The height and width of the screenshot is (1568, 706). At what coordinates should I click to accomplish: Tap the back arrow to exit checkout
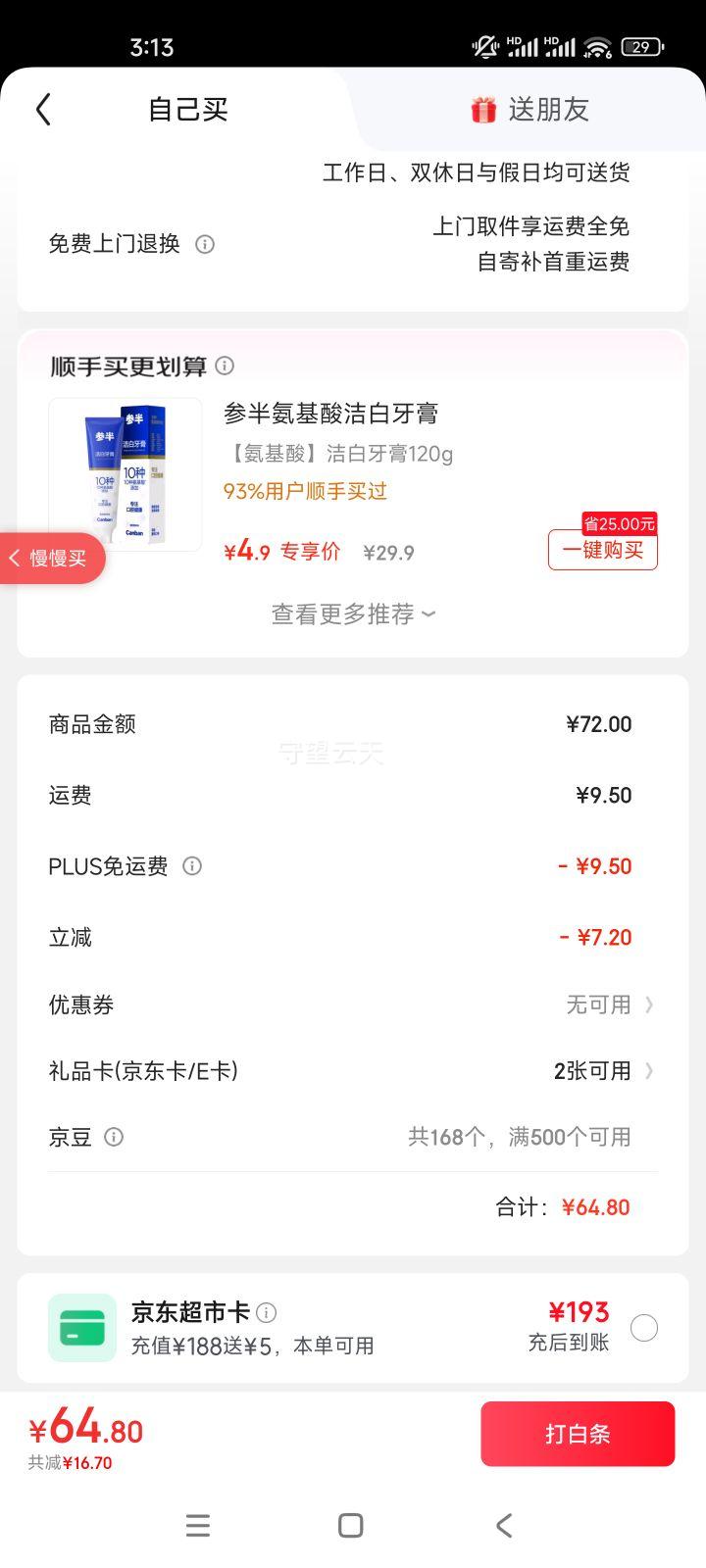tap(43, 110)
